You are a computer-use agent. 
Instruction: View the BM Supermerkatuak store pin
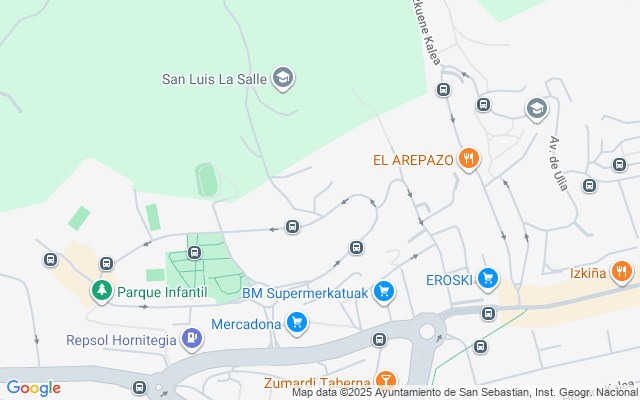(384, 293)
